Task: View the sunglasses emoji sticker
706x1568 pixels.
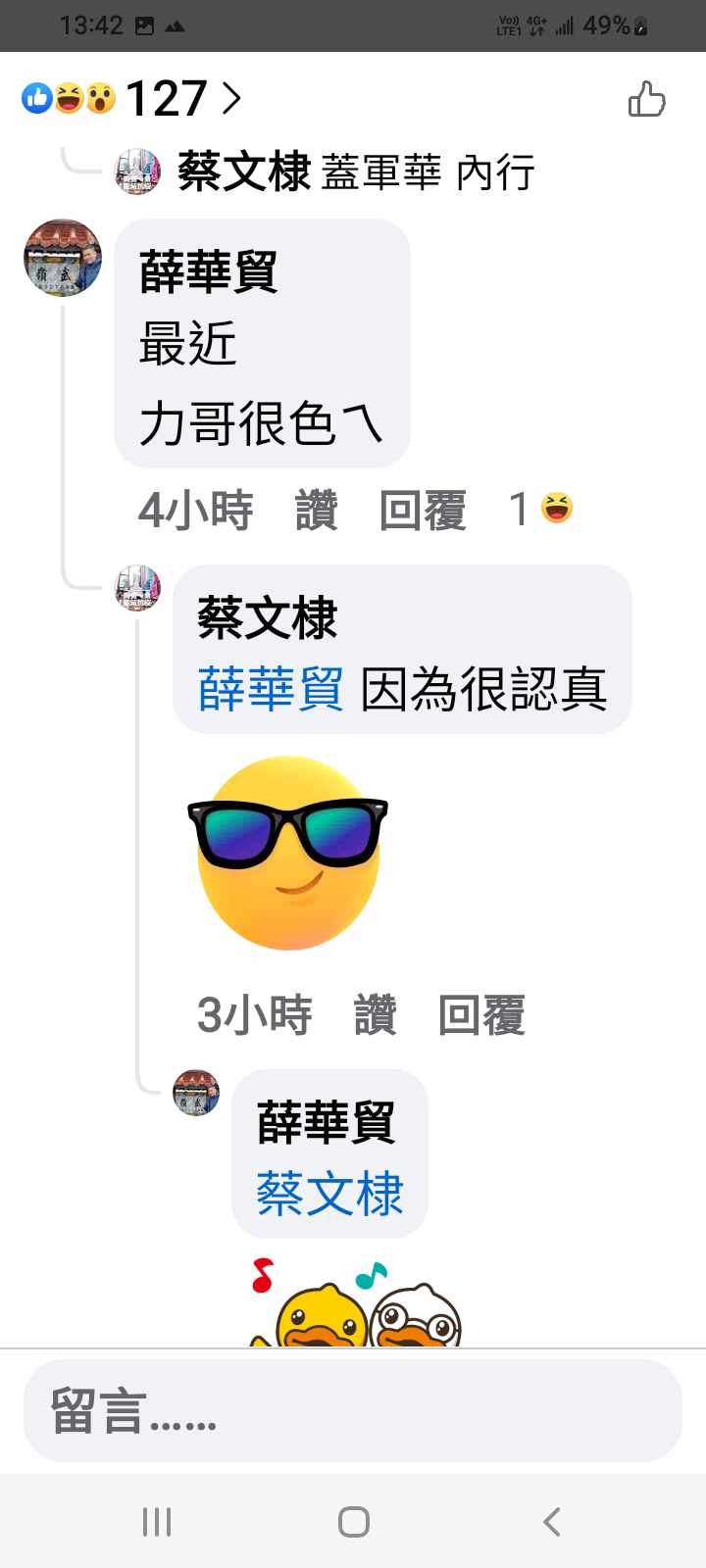Action: tap(288, 853)
